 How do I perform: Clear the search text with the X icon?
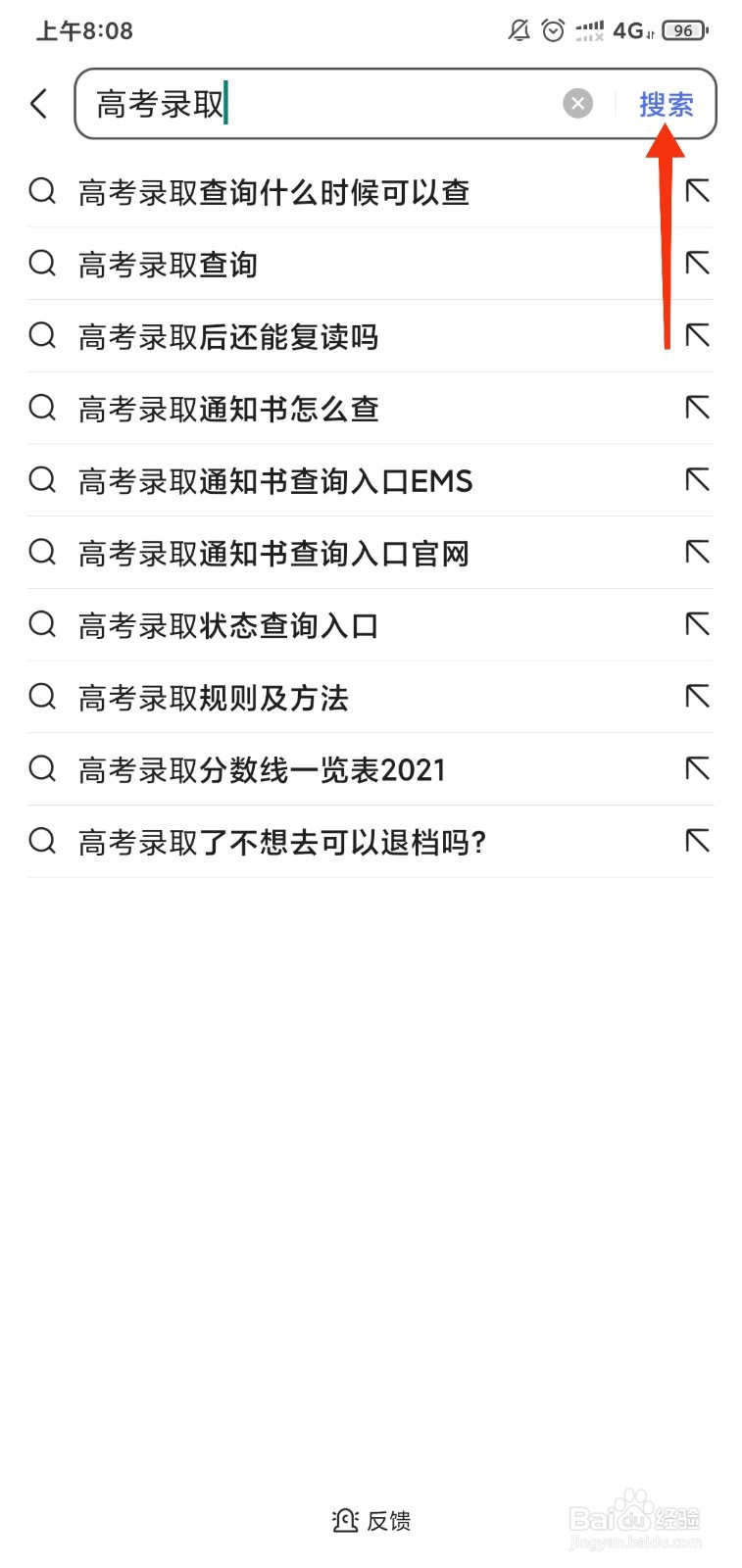point(578,103)
